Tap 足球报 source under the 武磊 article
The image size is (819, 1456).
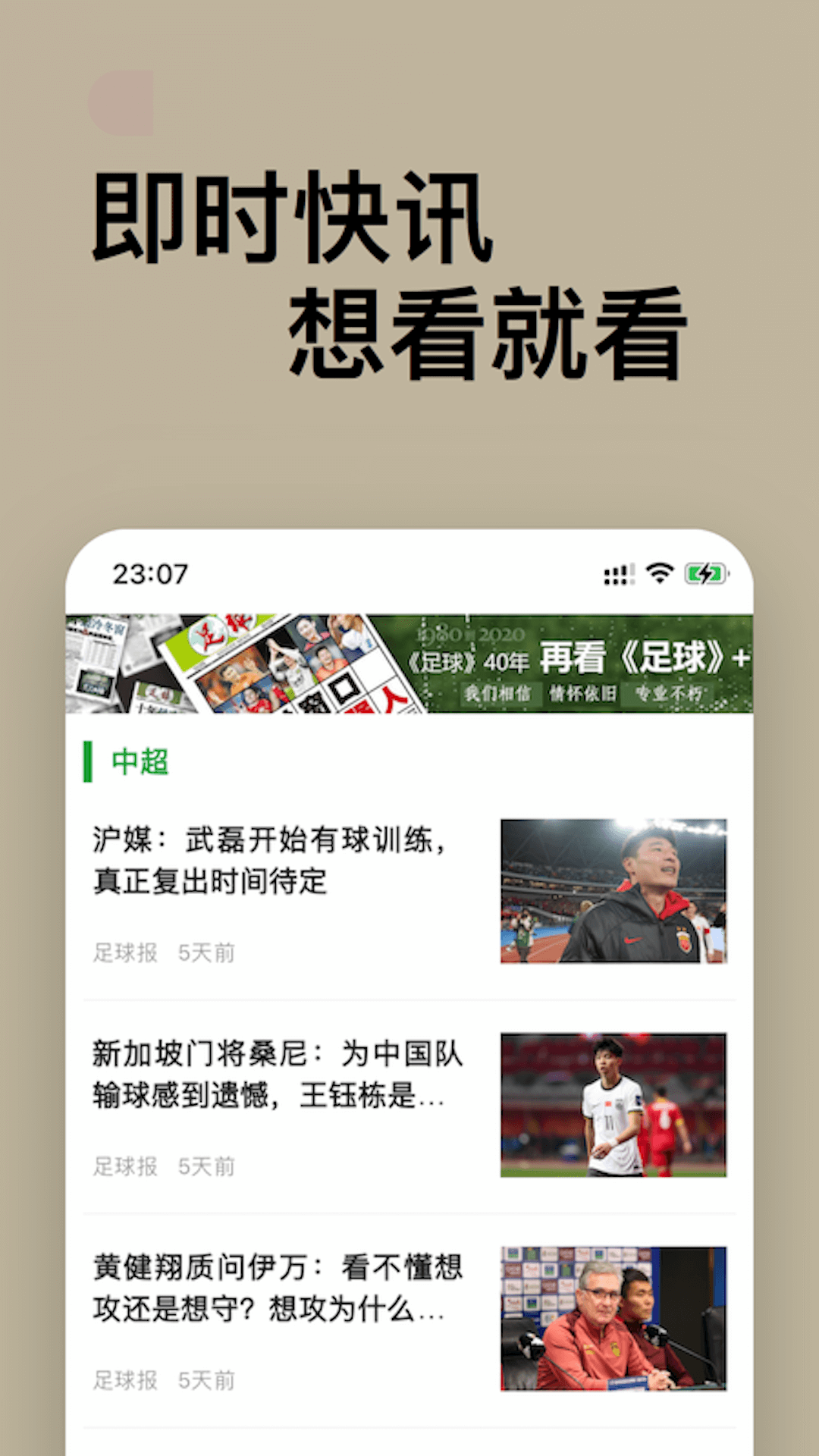[x=127, y=954]
